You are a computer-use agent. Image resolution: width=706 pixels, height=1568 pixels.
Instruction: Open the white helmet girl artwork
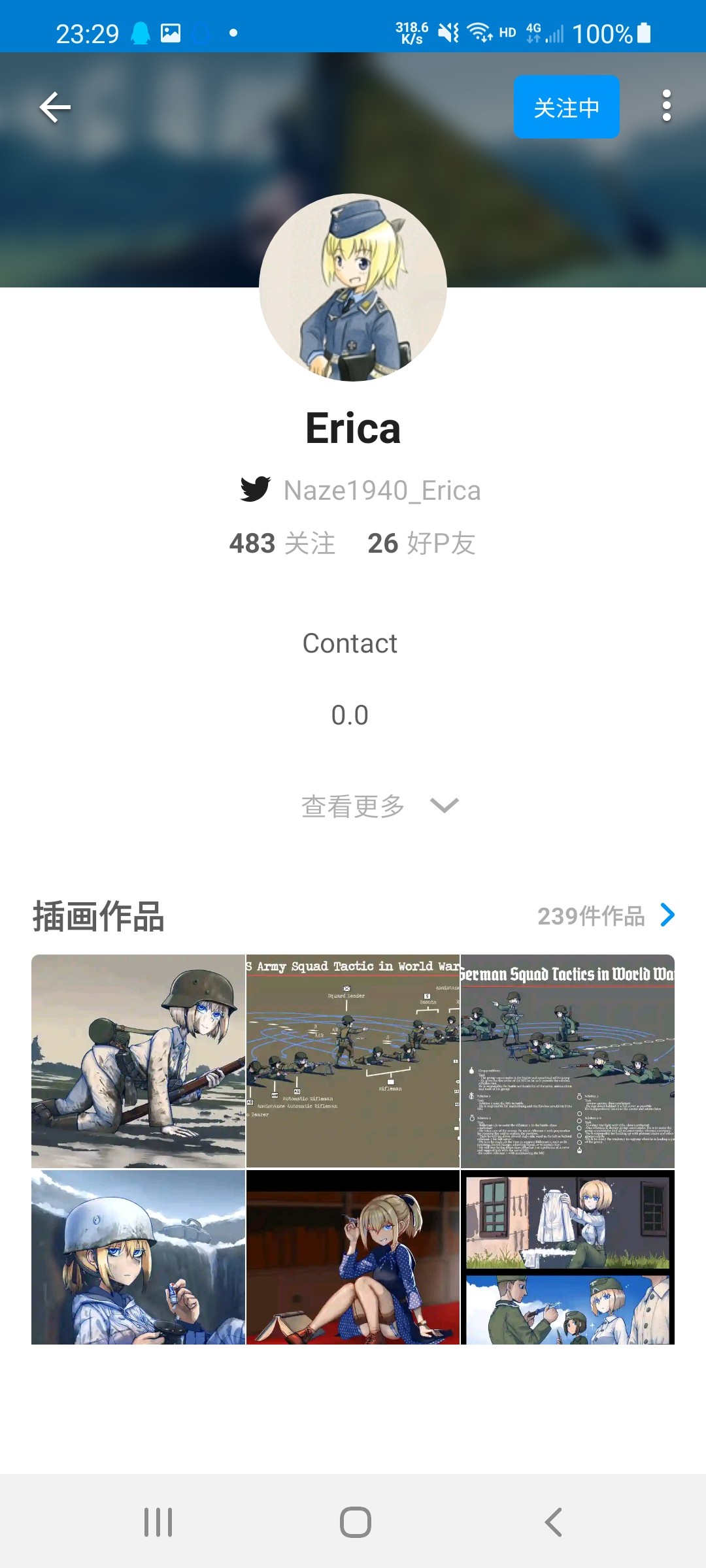(x=138, y=1257)
